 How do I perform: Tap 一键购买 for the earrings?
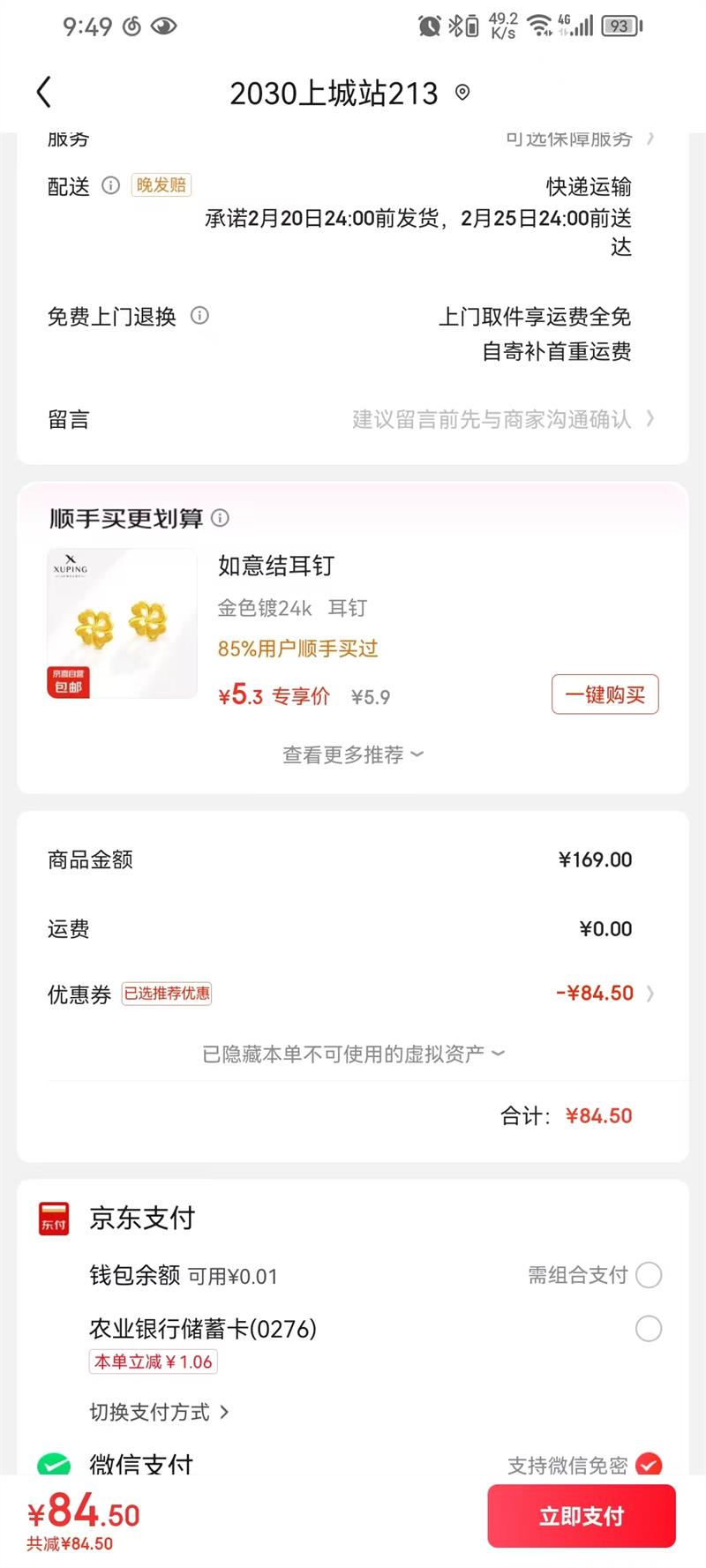[x=605, y=694]
